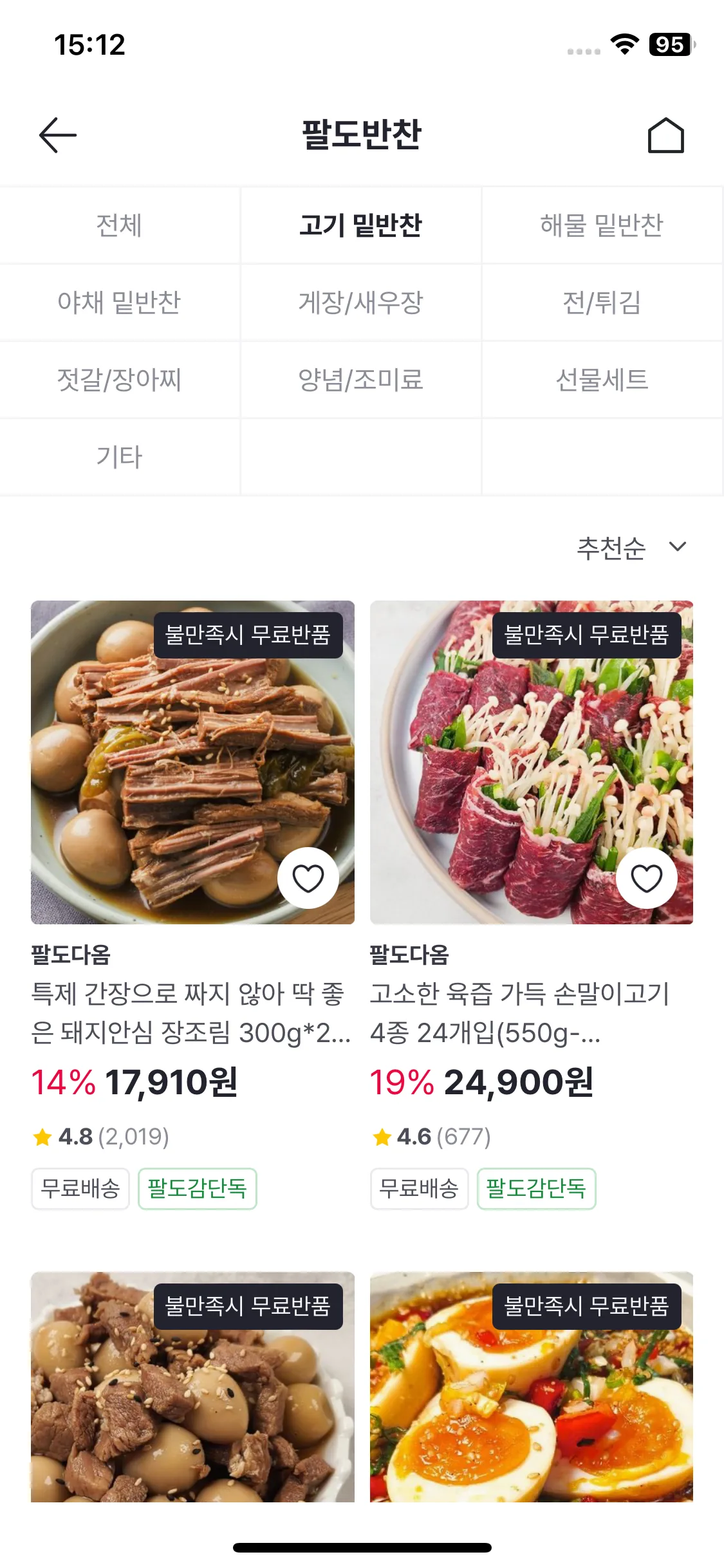View the 손말이고기 4종 24개입 product
Screen dimensions: 724x1568
click(x=520, y=1013)
